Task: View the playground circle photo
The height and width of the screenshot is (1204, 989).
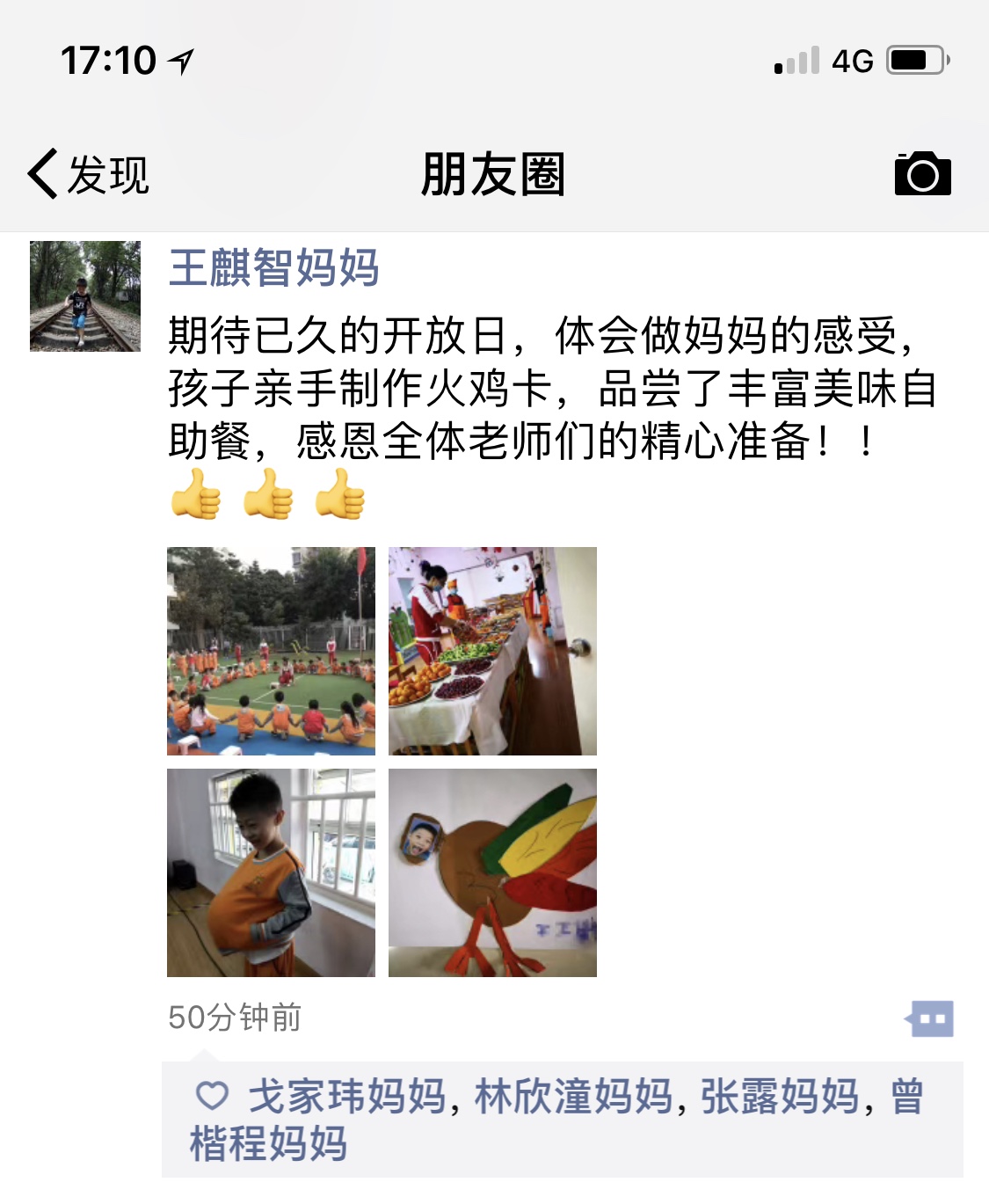Action: point(271,651)
